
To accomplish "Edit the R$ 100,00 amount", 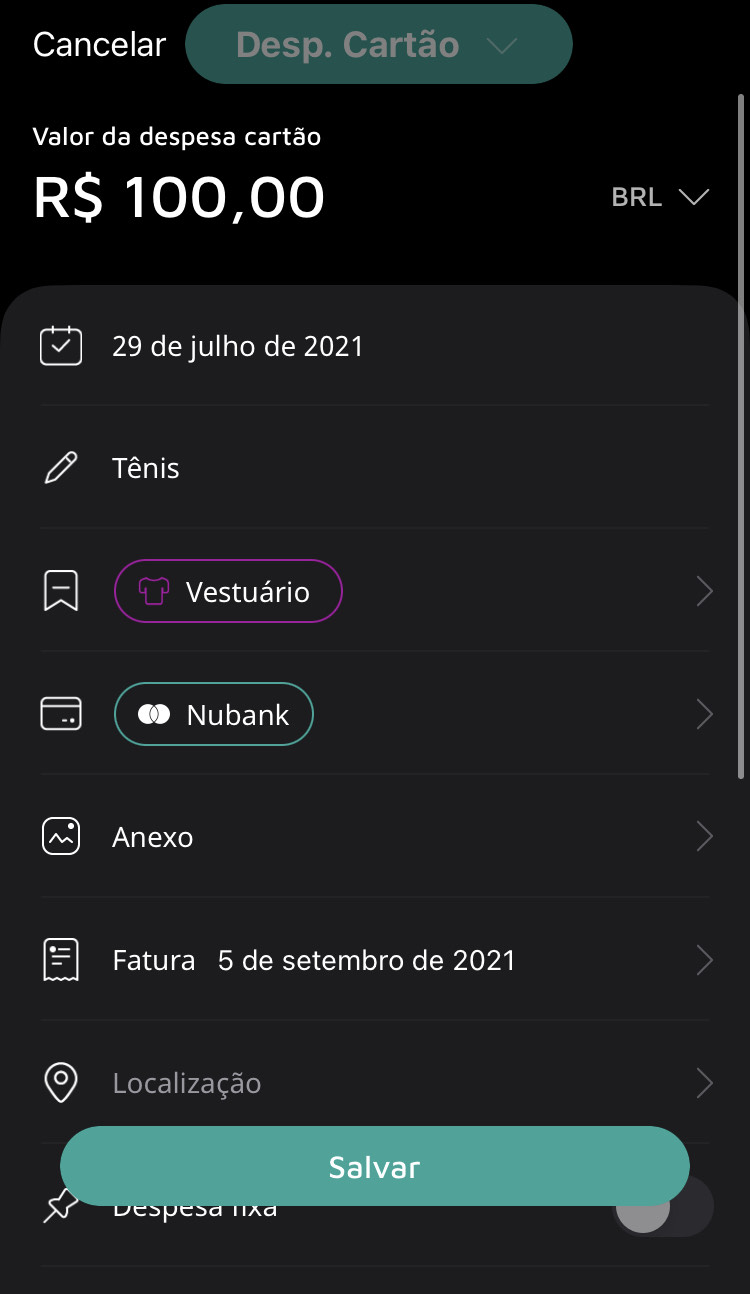I will click(179, 197).
